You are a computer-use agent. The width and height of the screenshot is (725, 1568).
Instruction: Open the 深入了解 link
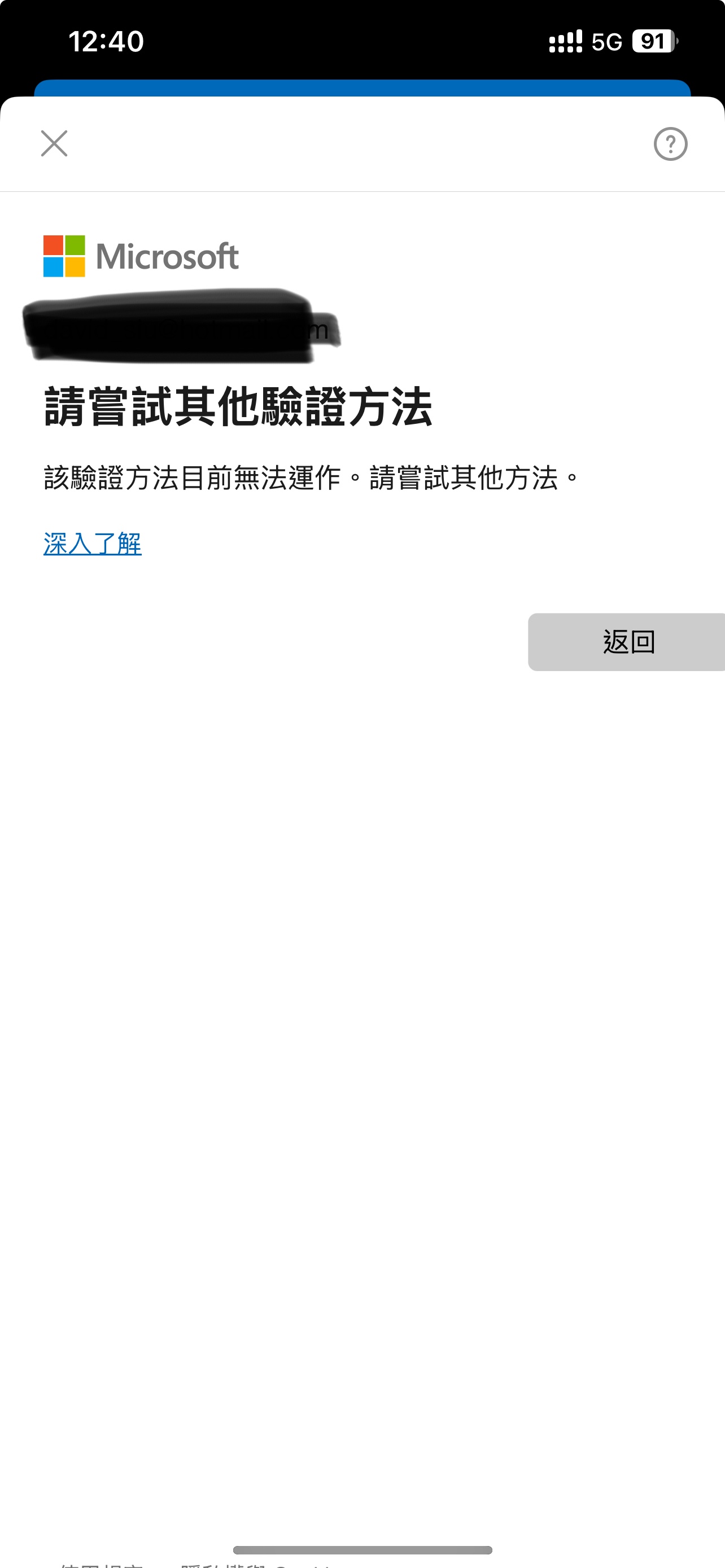(x=93, y=543)
